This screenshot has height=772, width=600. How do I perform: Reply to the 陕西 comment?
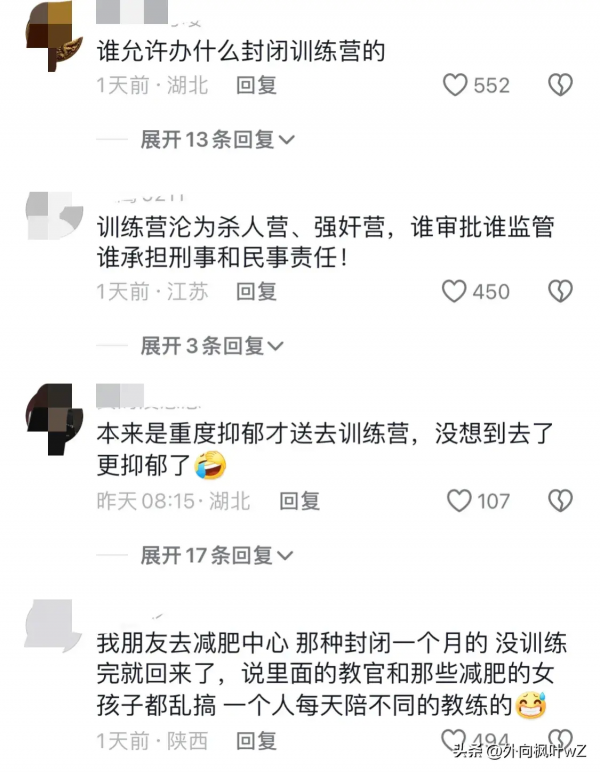256,741
